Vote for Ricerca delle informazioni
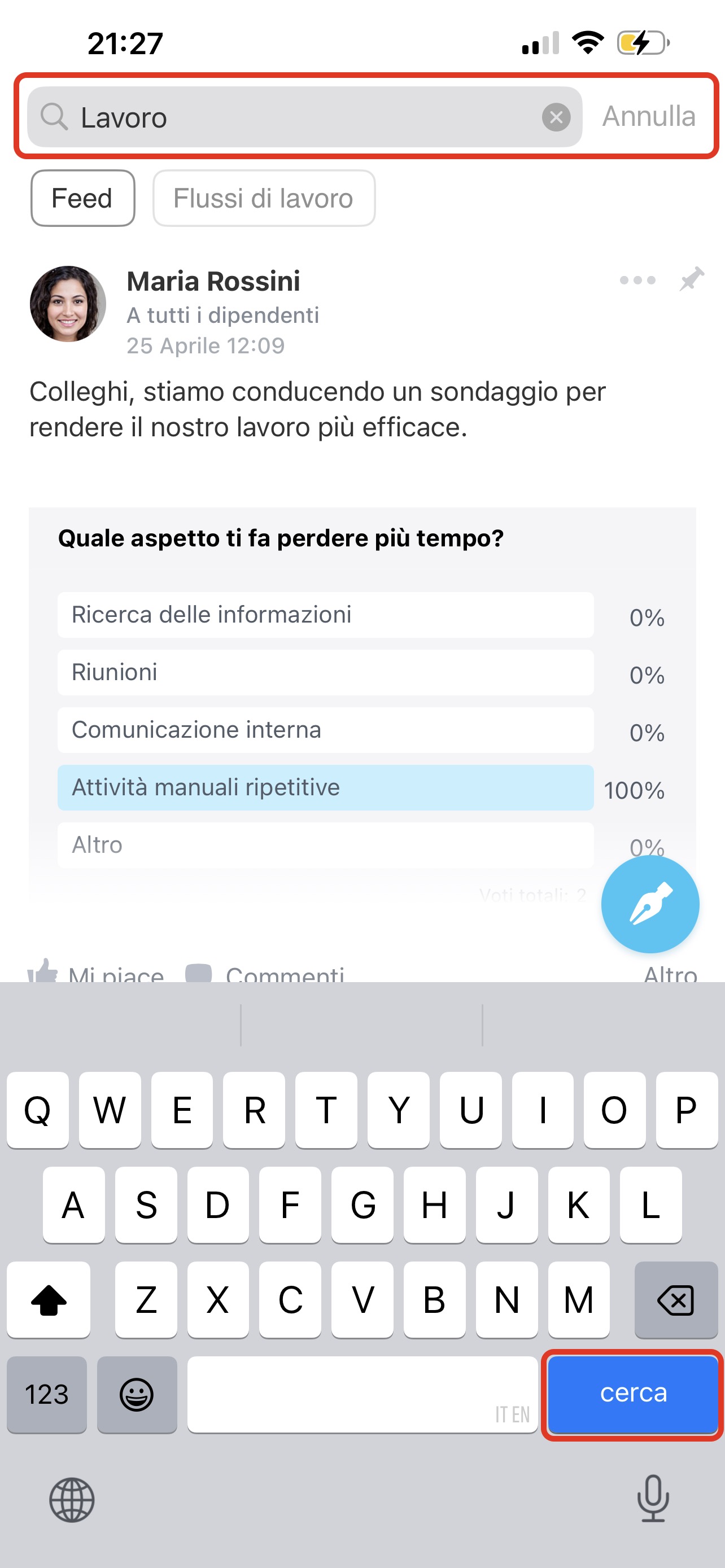The height and width of the screenshot is (1568, 725). click(325, 615)
